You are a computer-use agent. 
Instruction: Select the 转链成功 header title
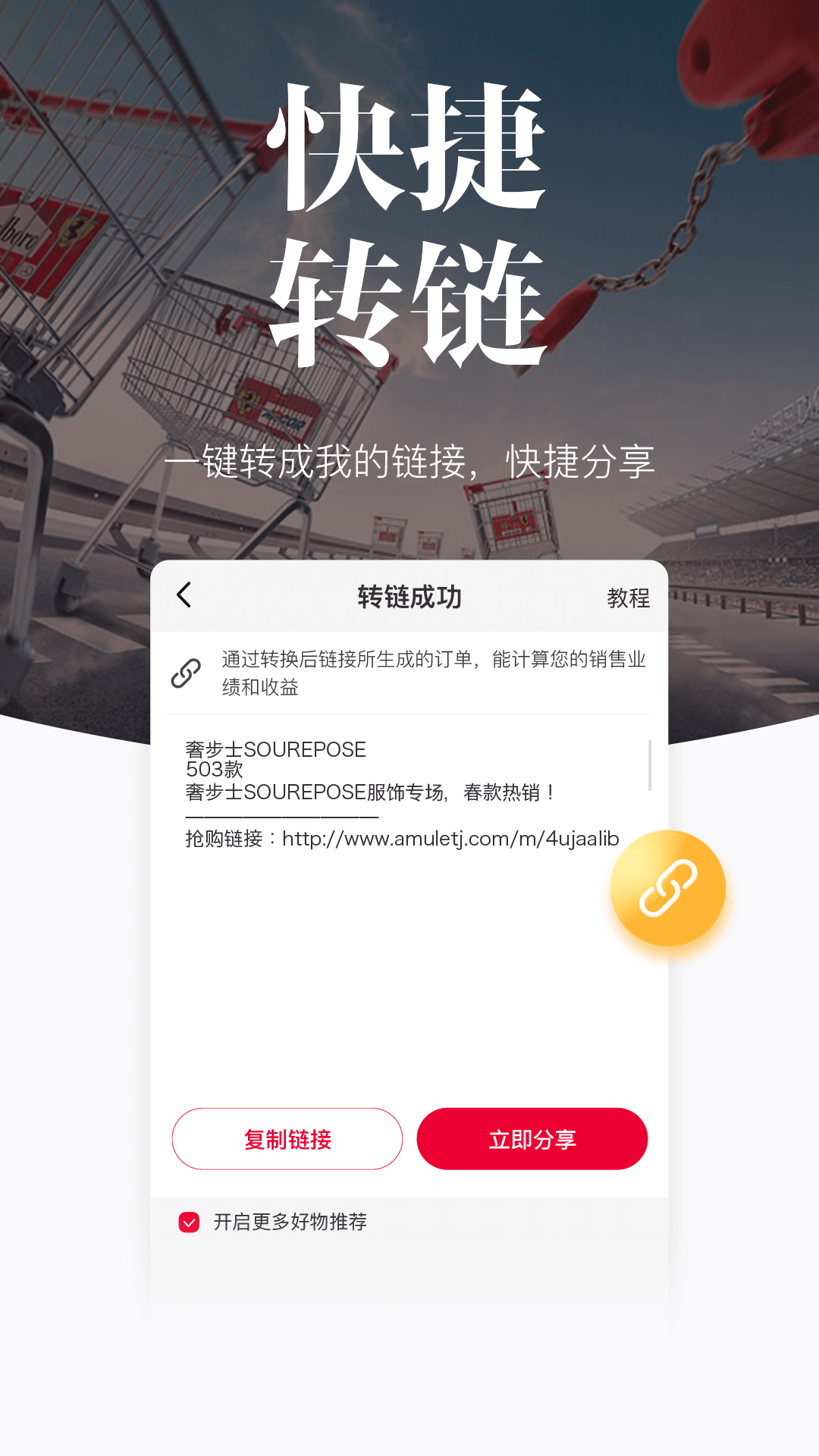409,598
